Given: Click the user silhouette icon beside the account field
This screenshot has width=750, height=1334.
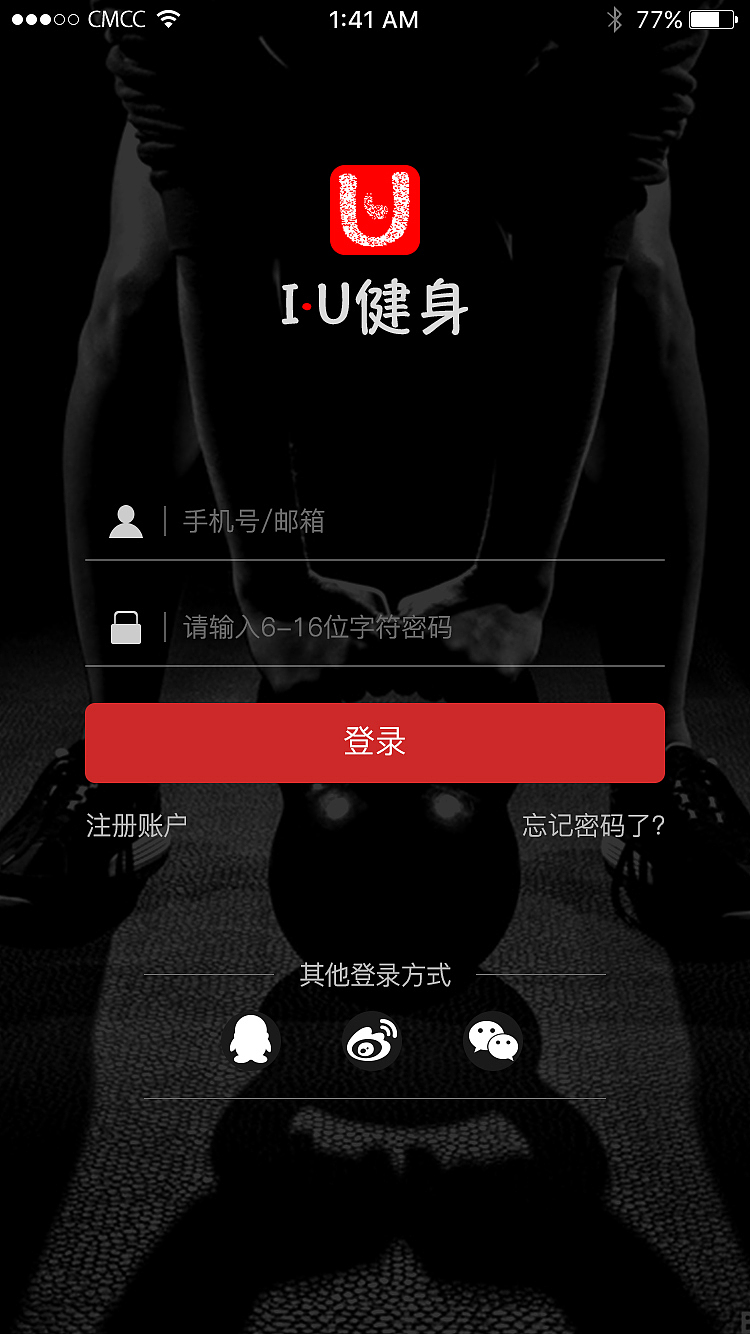Looking at the screenshot, I should (x=125, y=520).
